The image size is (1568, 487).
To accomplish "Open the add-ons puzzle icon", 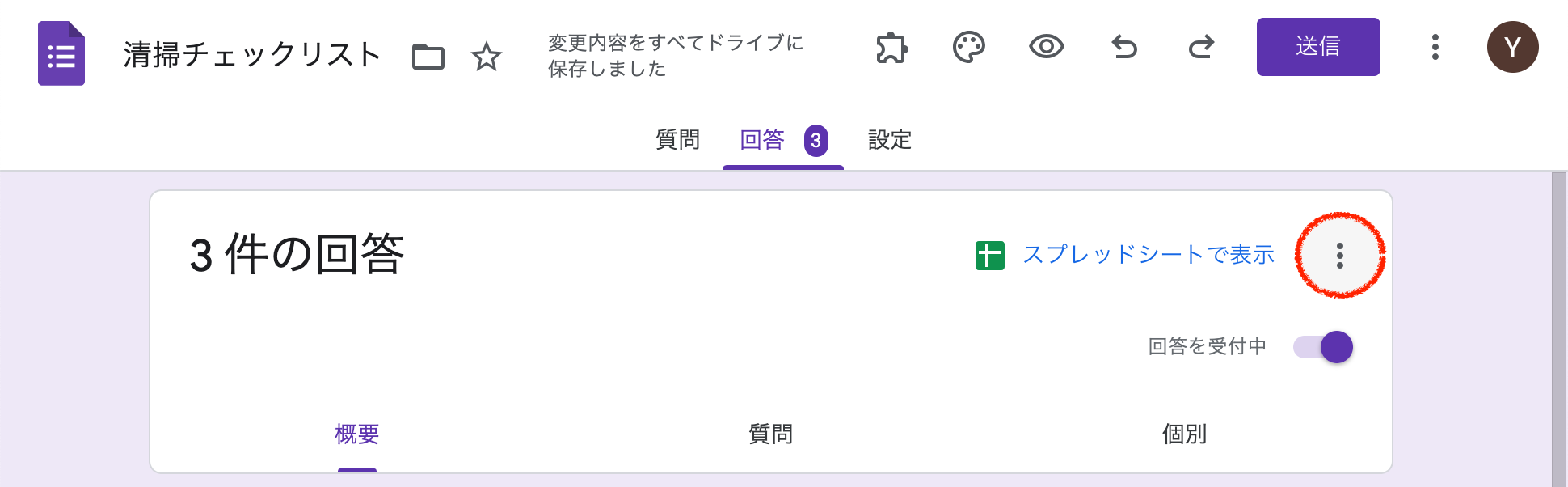I will (x=891, y=49).
